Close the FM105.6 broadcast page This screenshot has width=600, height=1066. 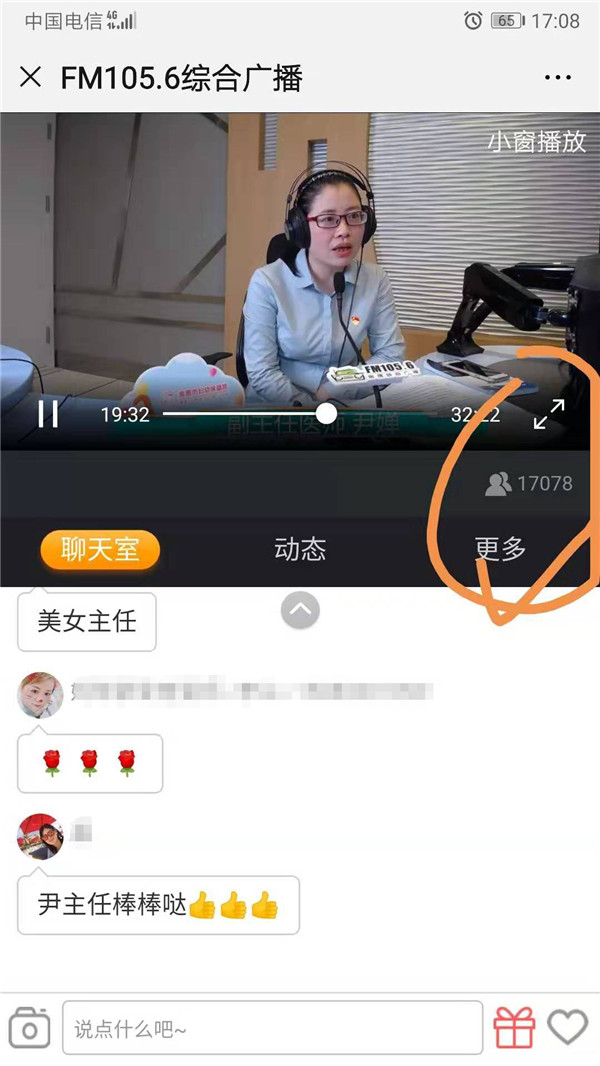[x=31, y=77]
